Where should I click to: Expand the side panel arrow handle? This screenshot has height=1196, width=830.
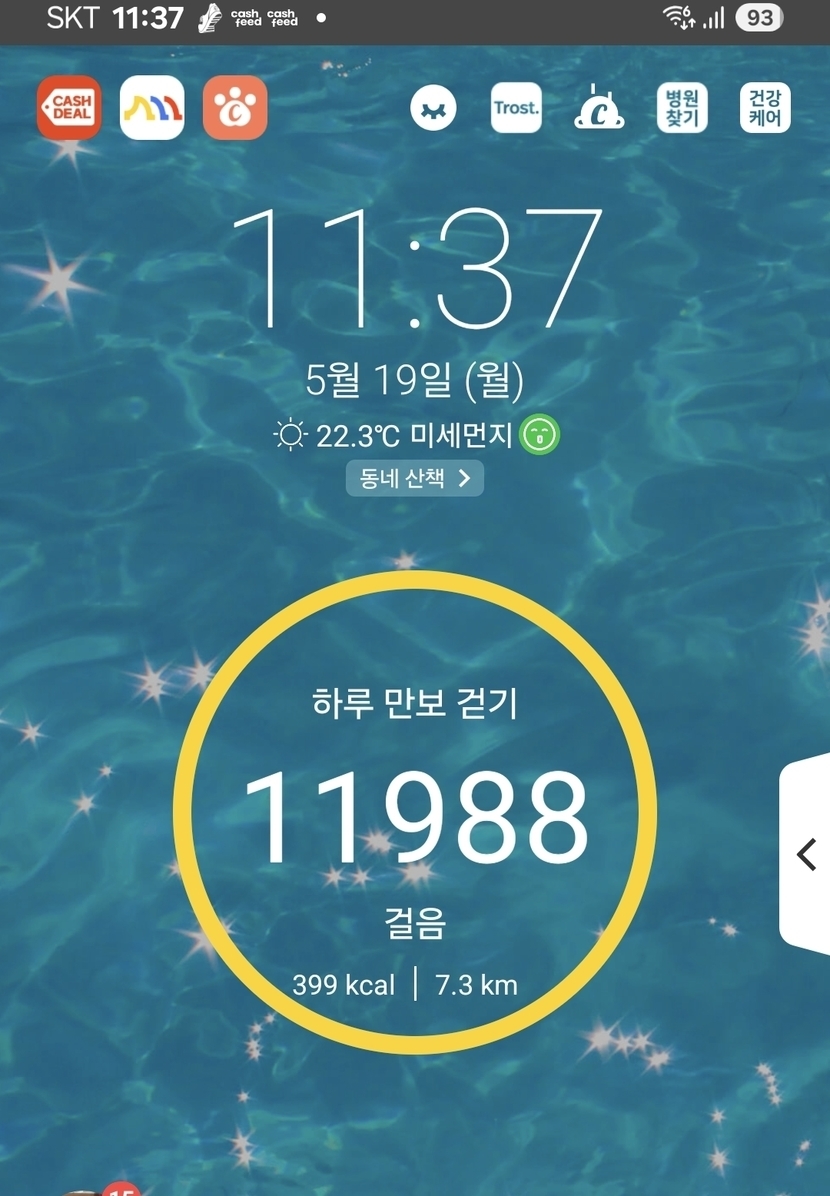806,854
